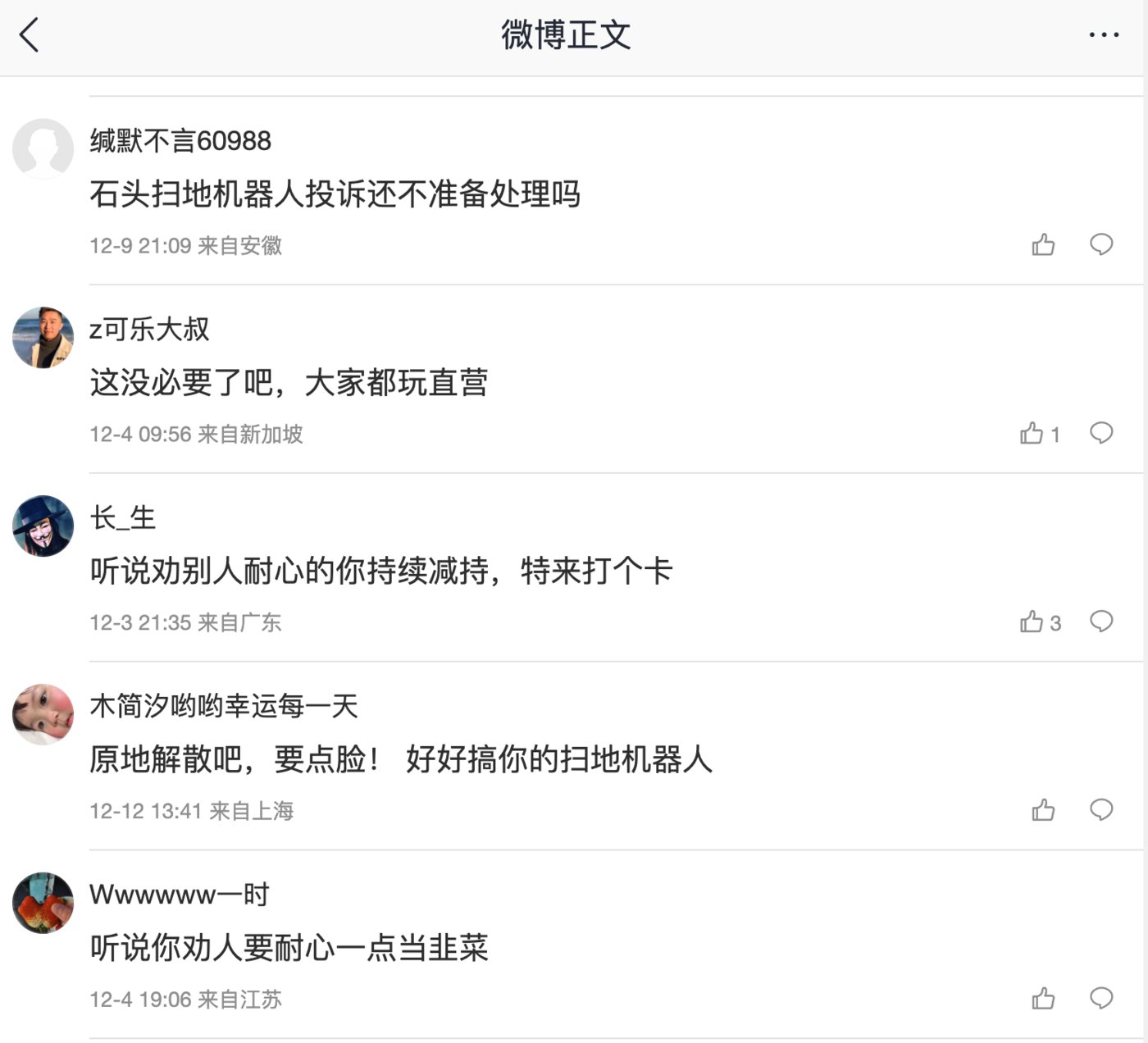The image size is (1148, 1043).
Task: Like 木简汐哟哟幸运每一天's comment
Action: pyautogui.click(x=1043, y=810)
